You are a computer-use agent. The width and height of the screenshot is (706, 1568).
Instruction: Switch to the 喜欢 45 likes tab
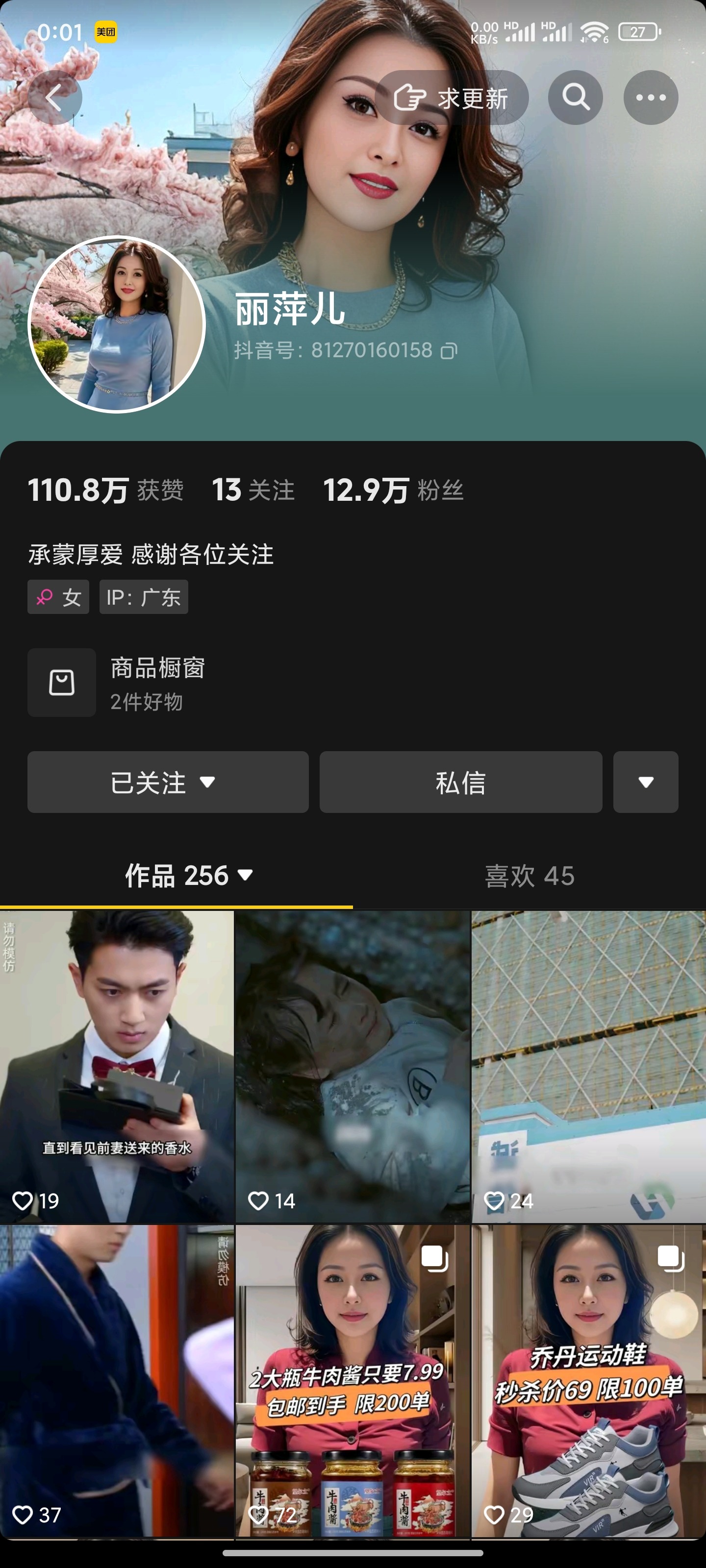529,876
